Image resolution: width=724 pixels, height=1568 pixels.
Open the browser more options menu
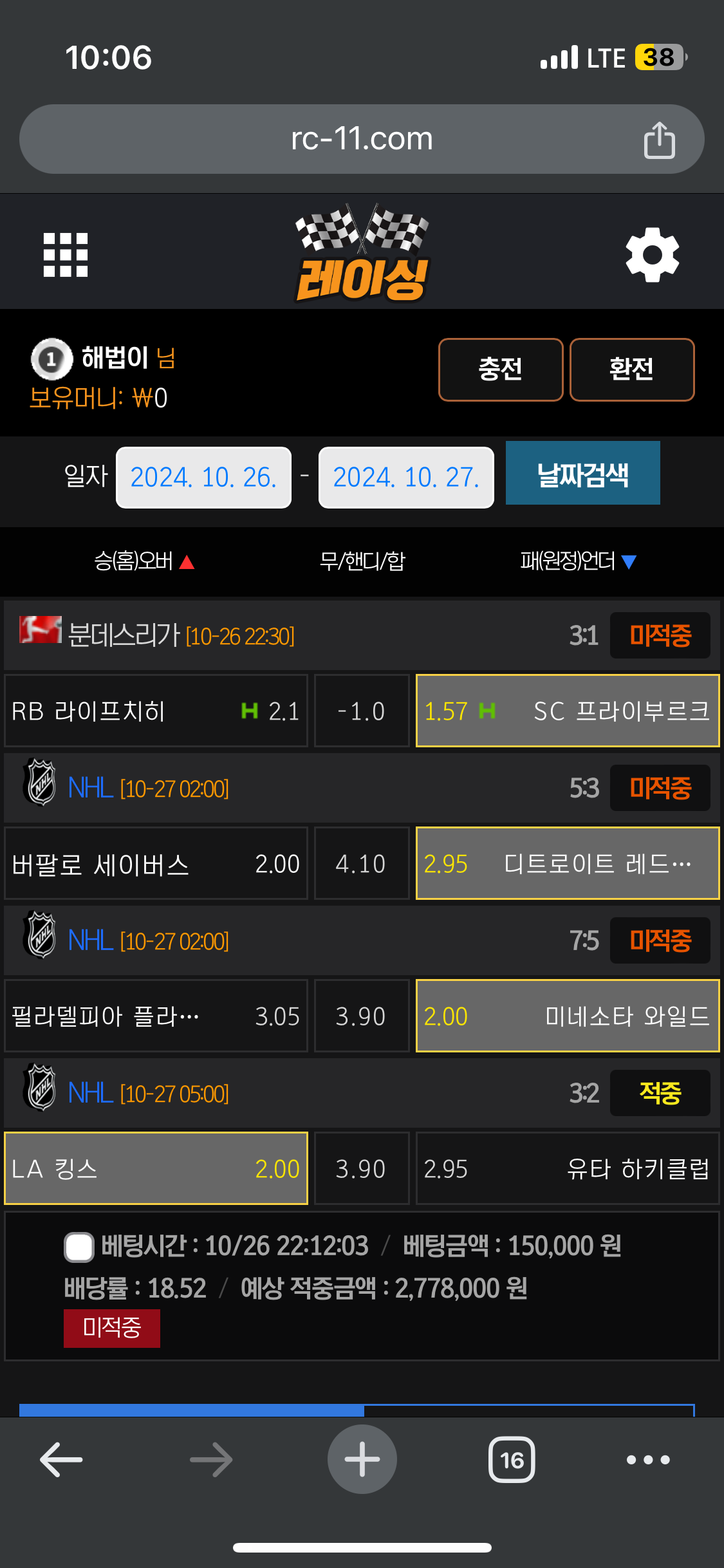(x=648, y=1459)
